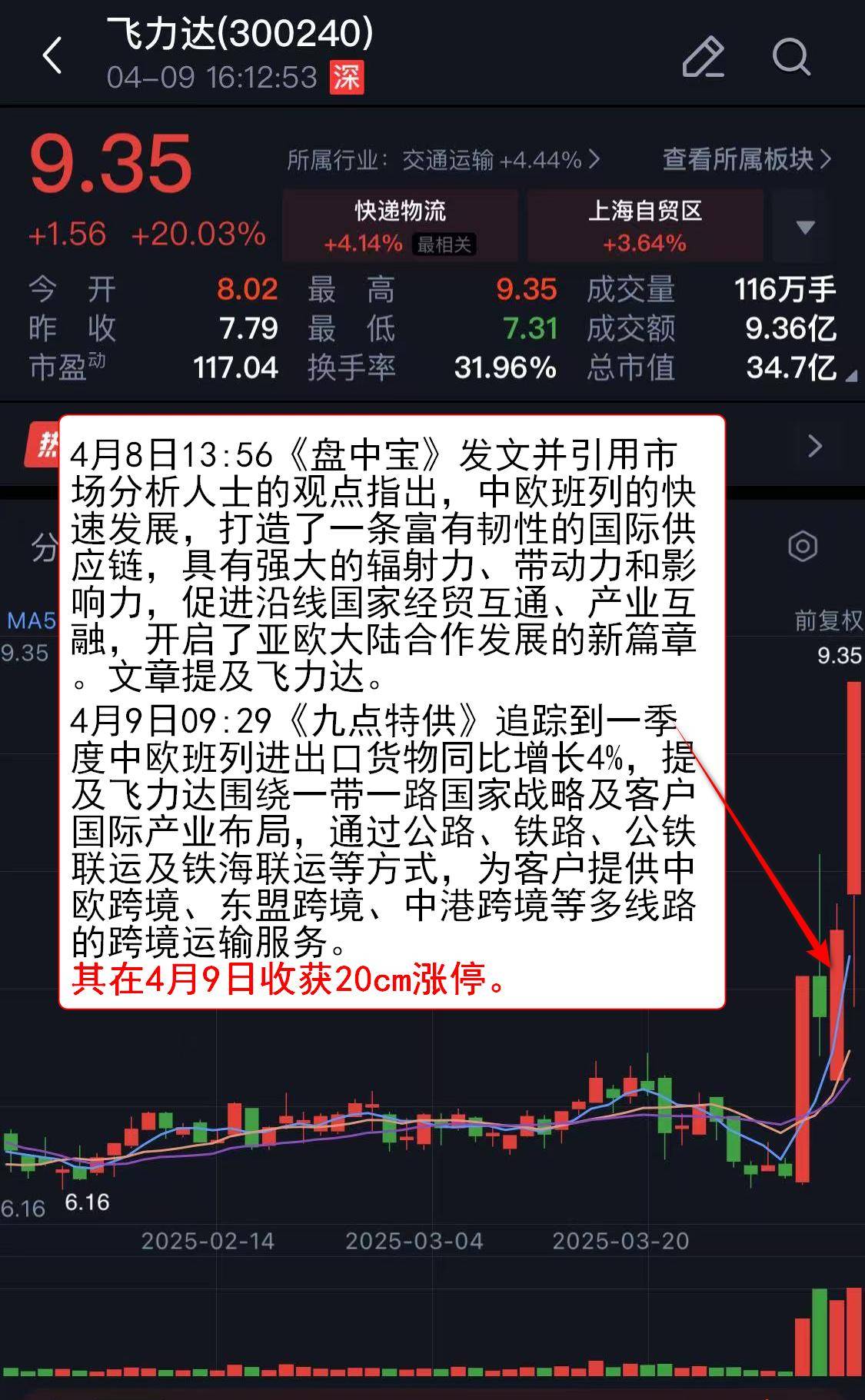Open the 快递物流 sector chip

point(400,226)
